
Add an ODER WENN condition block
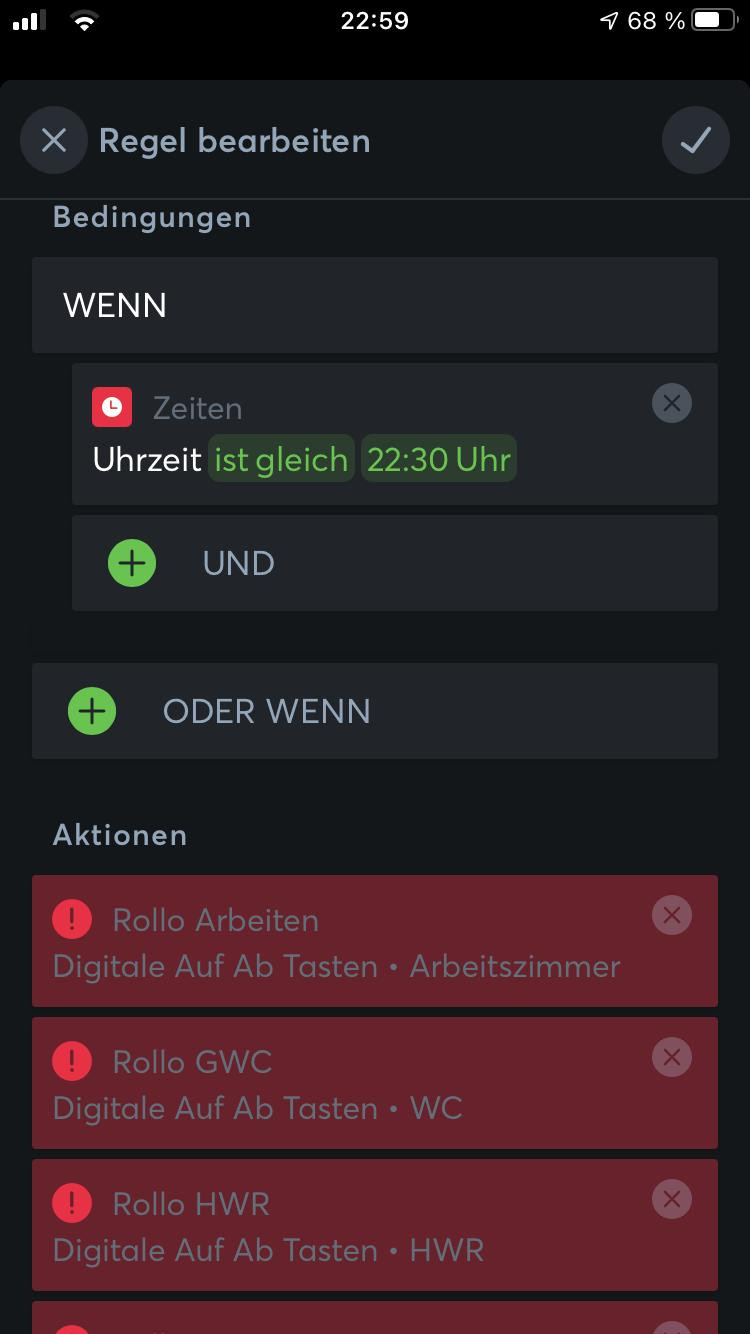click(92, 711)
